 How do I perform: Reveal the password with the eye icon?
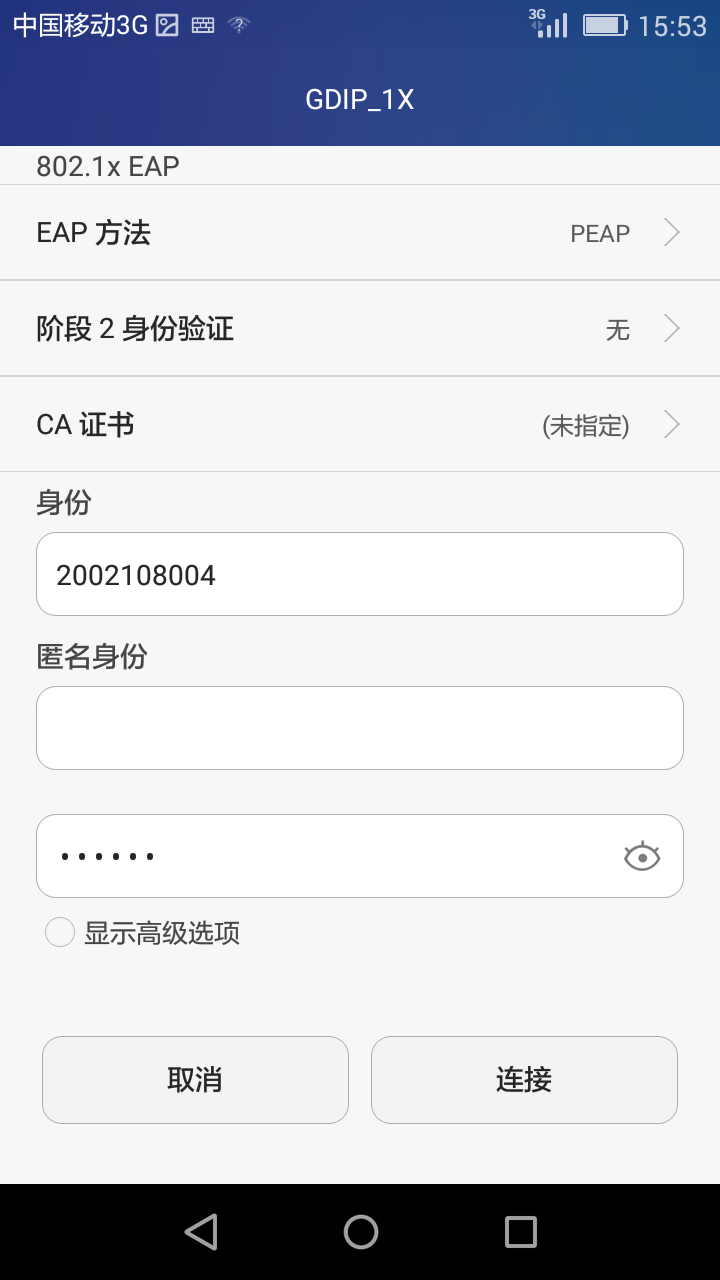(x=642, y=857)
